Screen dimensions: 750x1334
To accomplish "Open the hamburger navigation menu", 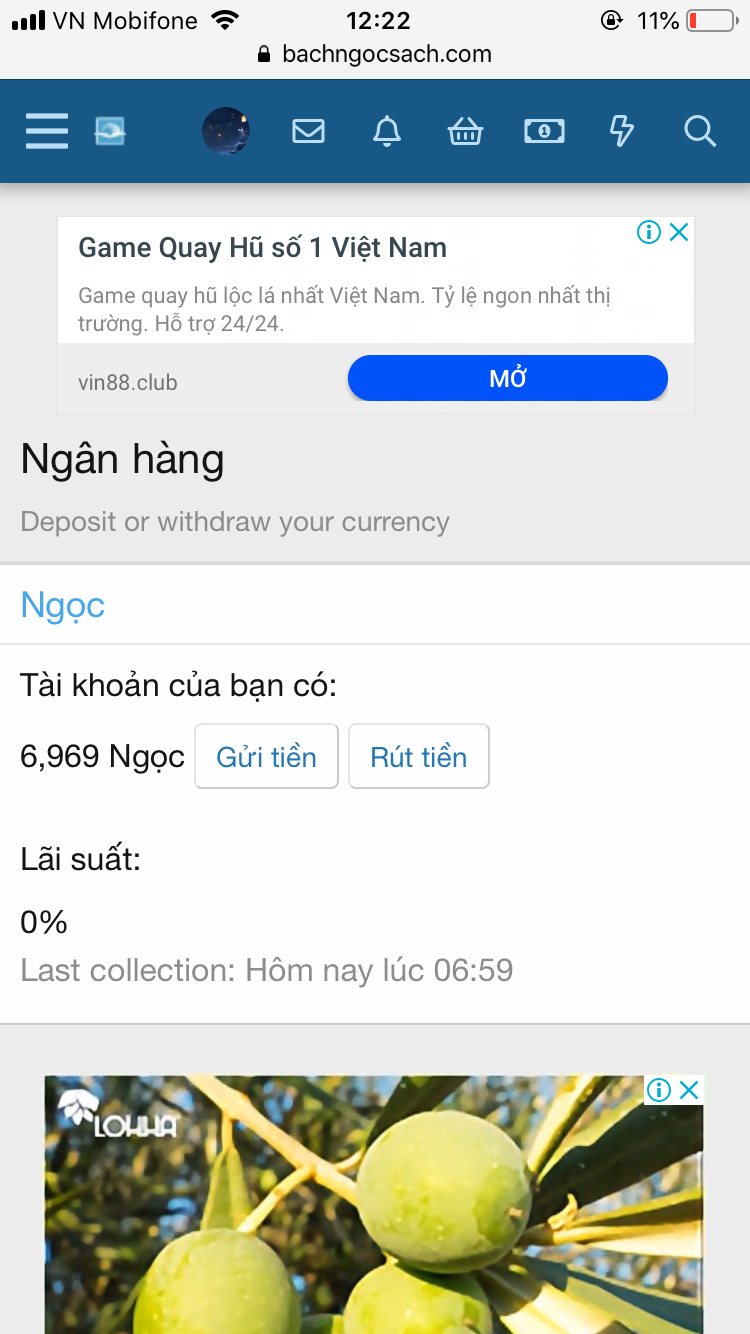I will [46, 131].
